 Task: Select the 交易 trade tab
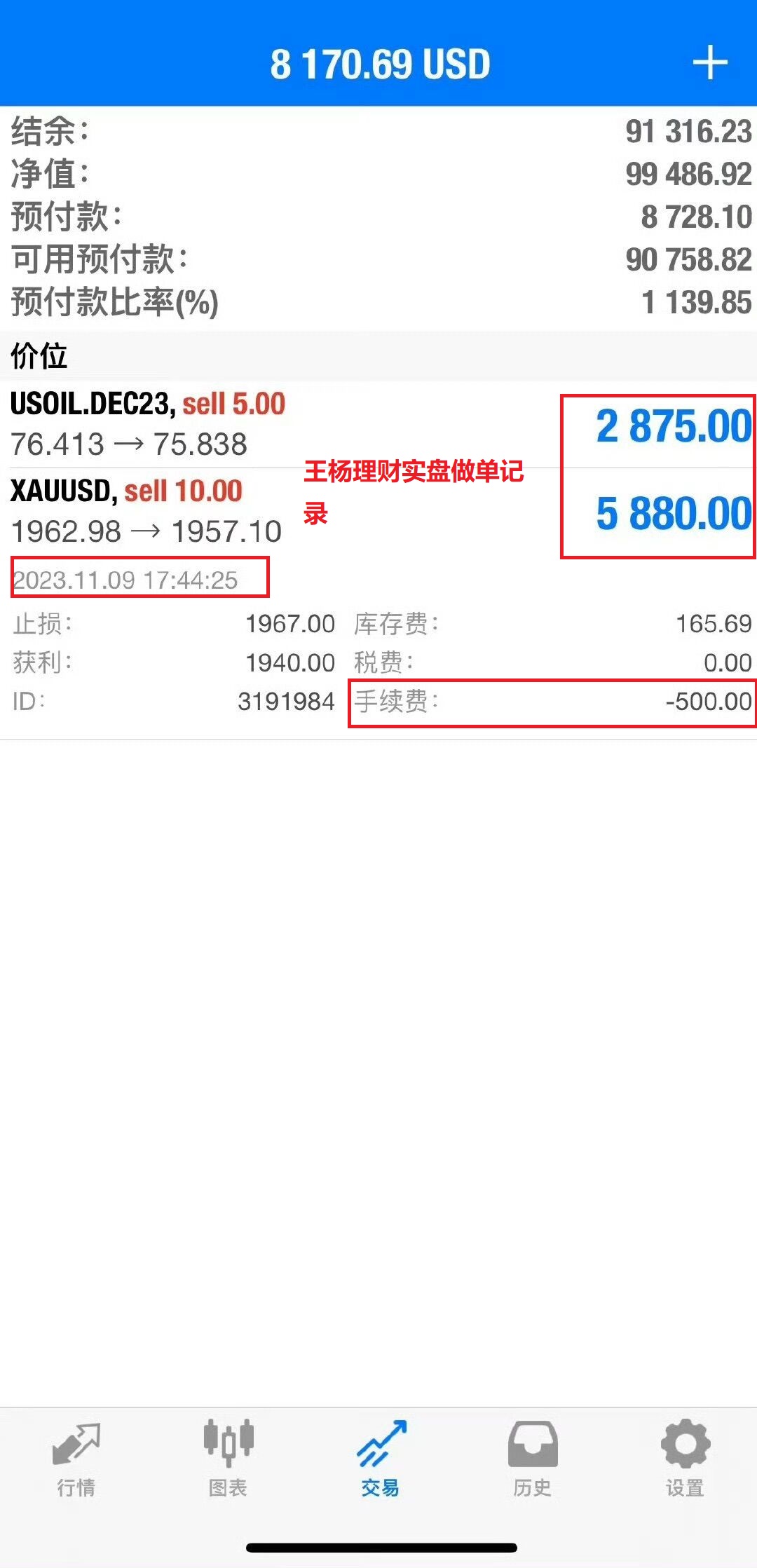(380, 1458)
